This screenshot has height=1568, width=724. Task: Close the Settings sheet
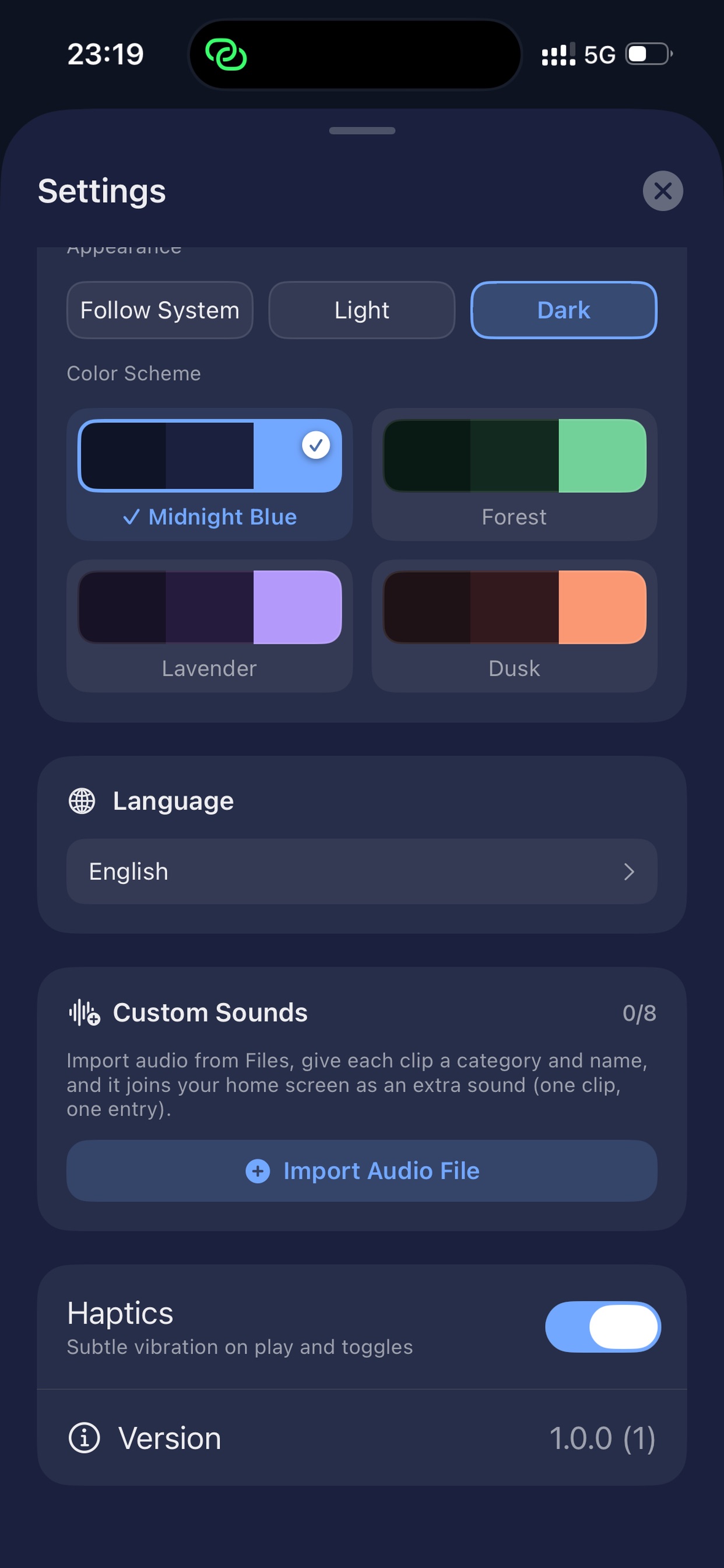coord(663,191)
